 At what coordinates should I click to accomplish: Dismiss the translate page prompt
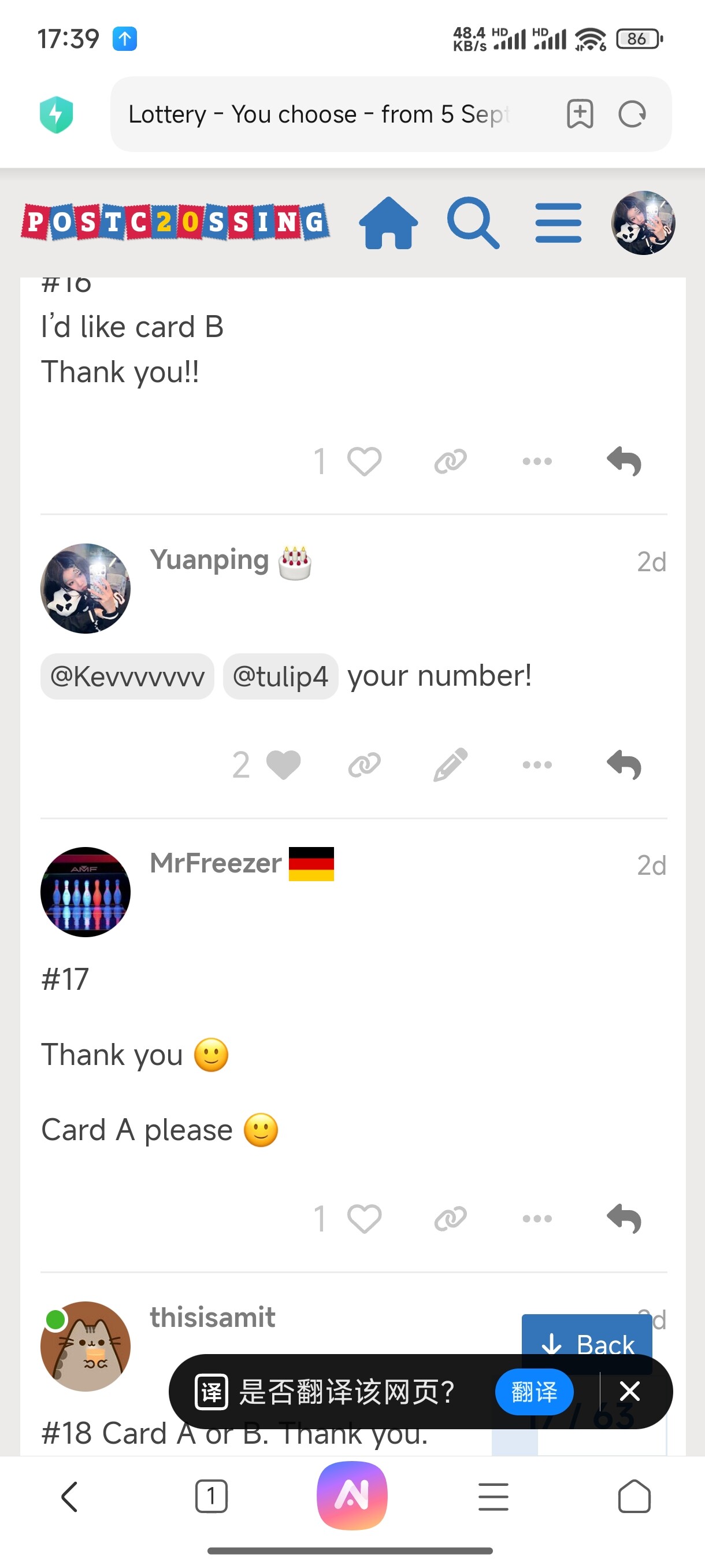click(x=629, y=1392)
